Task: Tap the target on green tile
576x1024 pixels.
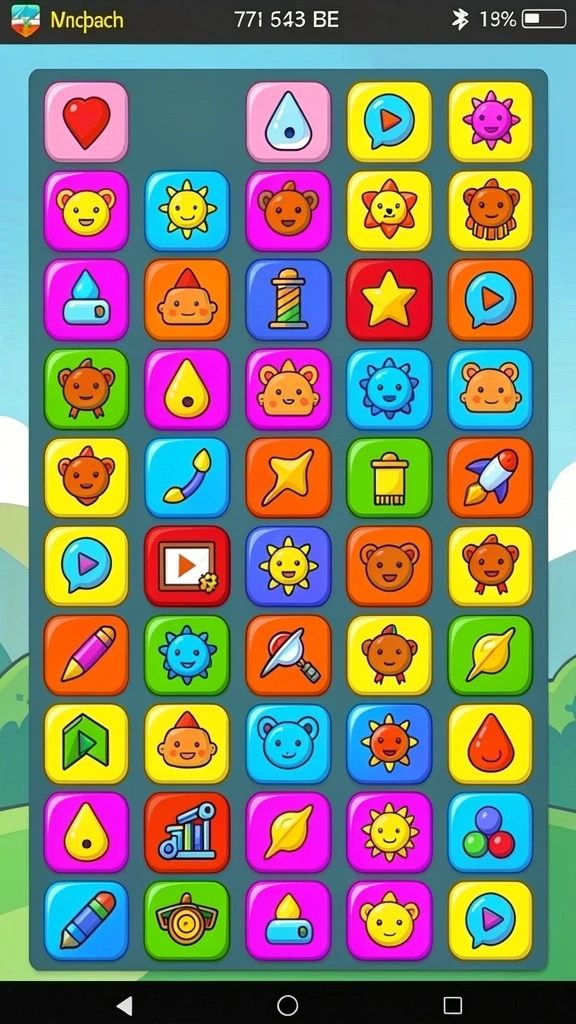Action: pos(187,921)
